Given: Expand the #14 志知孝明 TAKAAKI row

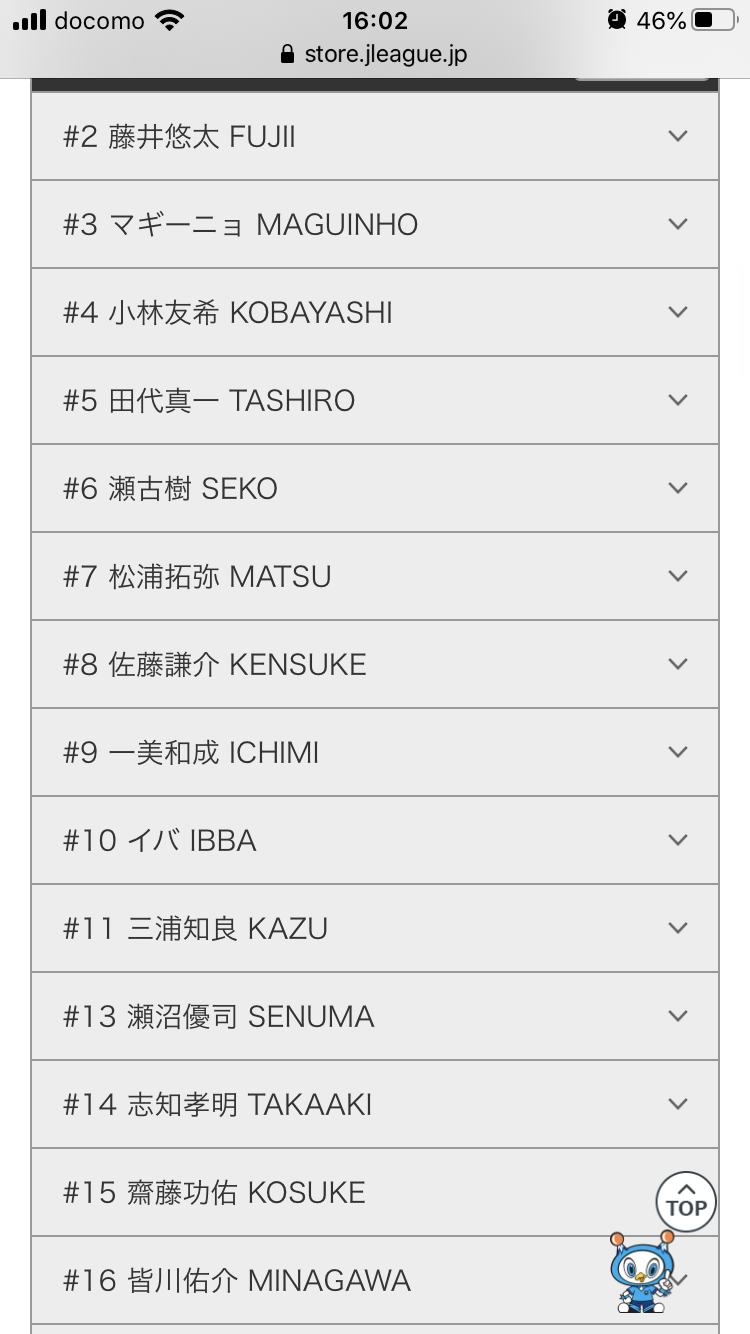Looking at the screenshot, I should 375,1105.
